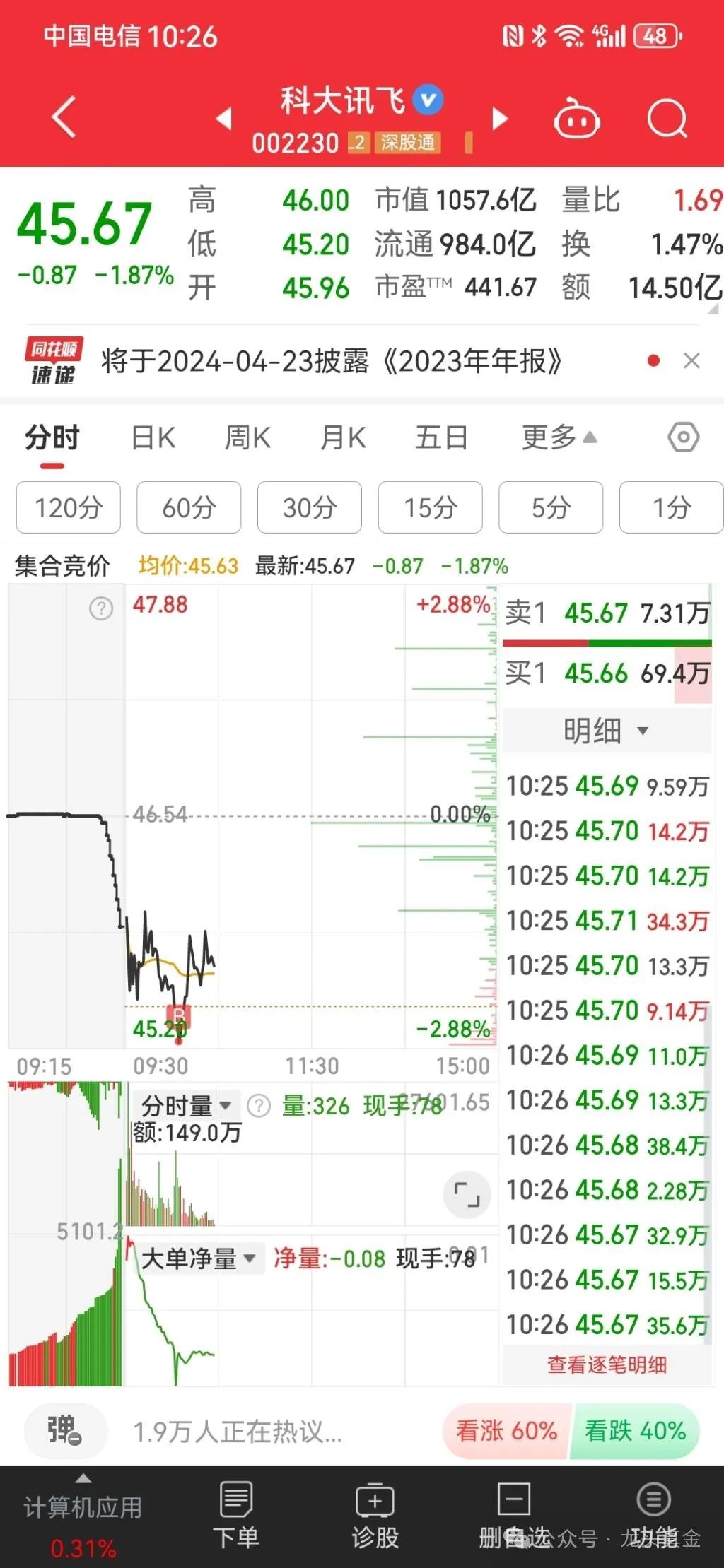Open the 五日 chart tab
This screenshot has width=724, height=1568.
tap(441, 438)
